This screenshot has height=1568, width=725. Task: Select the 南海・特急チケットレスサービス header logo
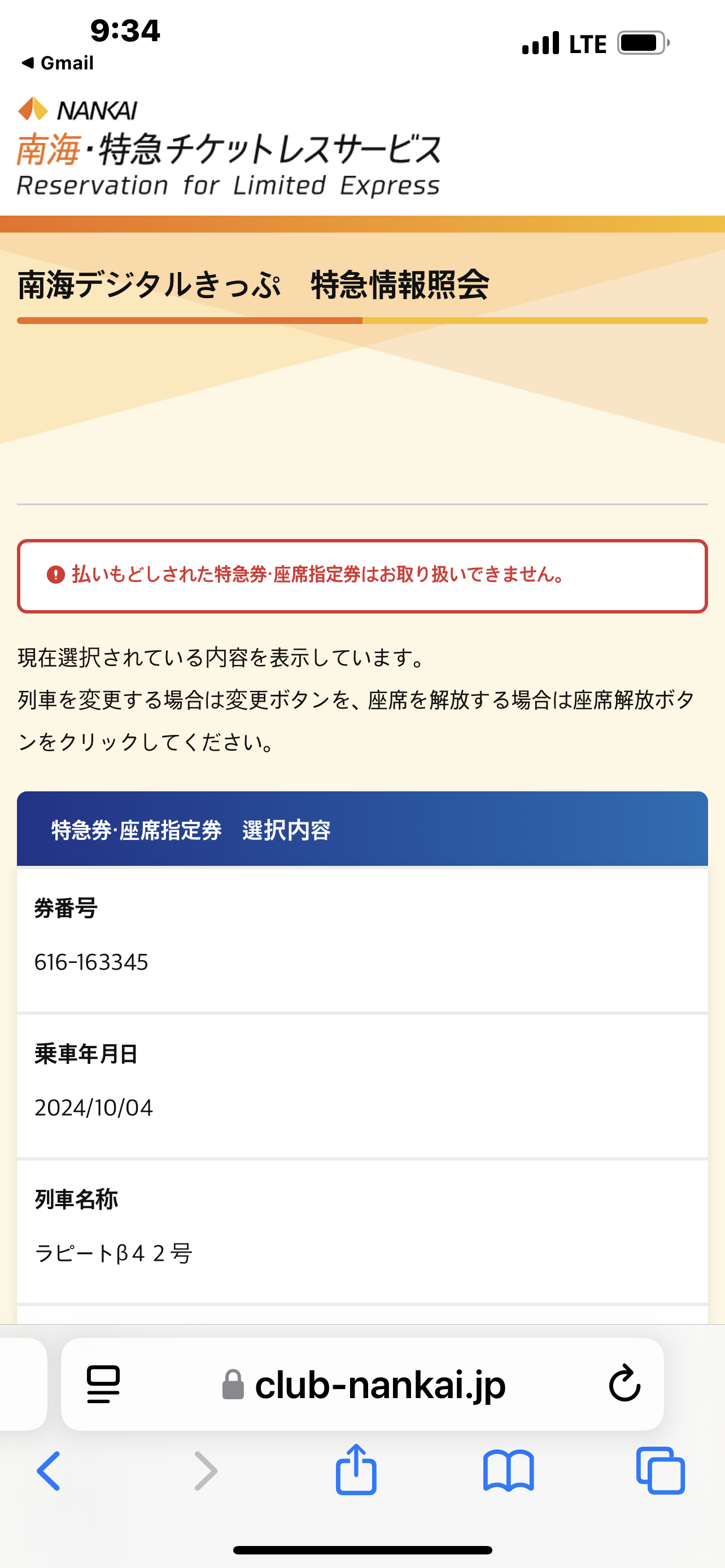point(228,149)
